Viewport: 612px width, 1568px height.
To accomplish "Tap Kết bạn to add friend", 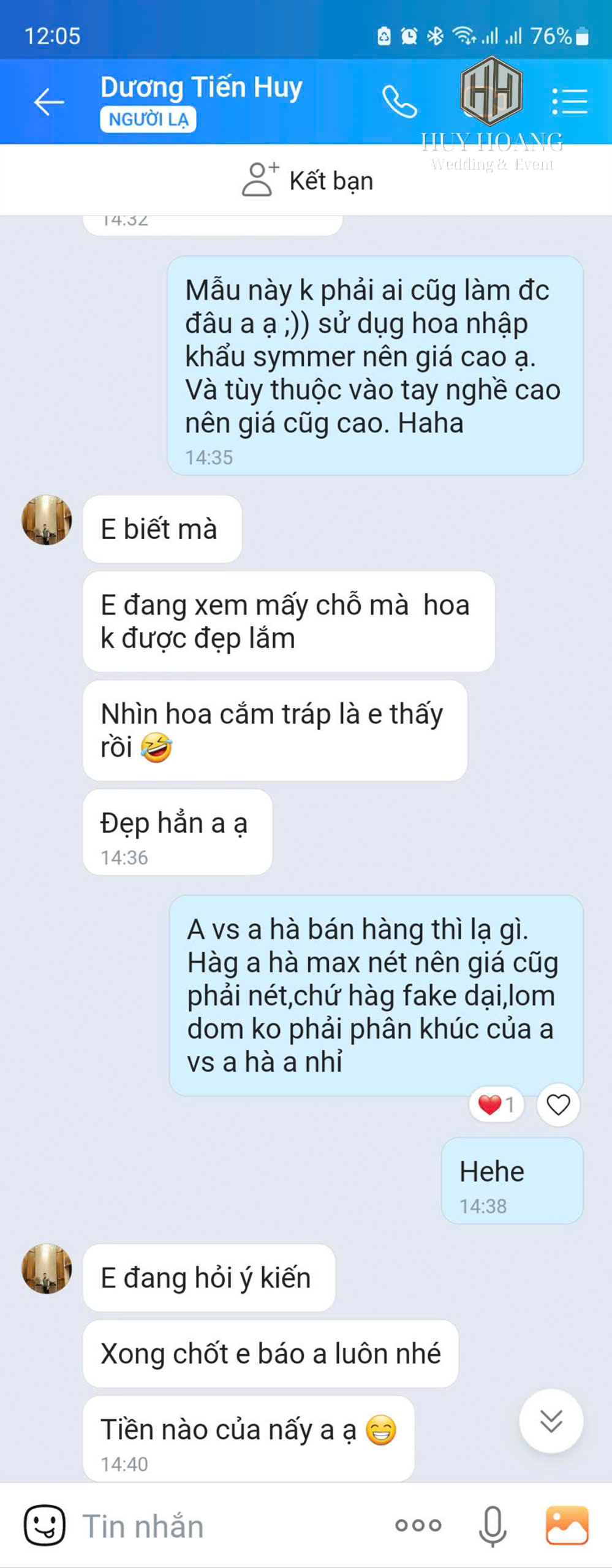I will click(308, 180).
